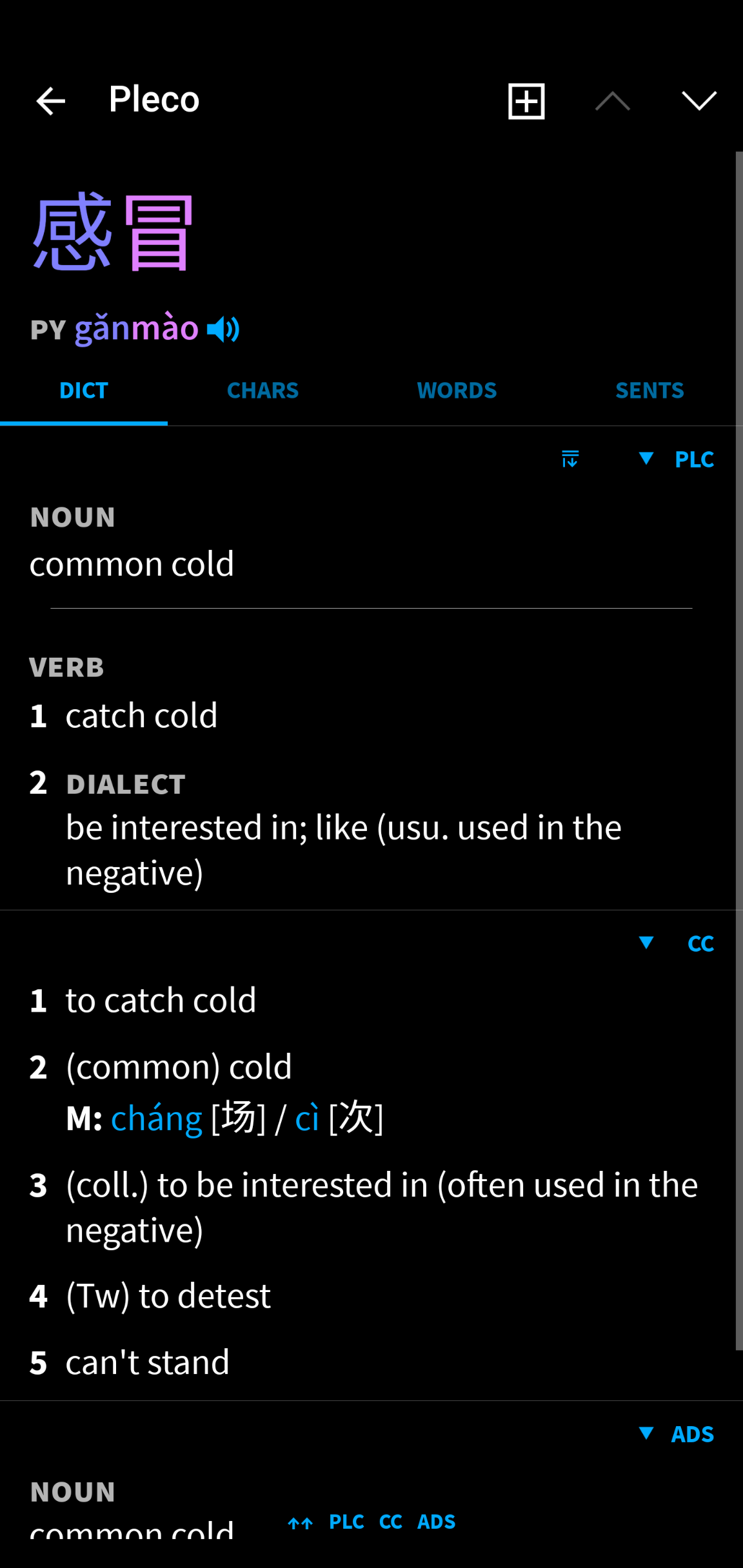This screenshot has width=743, height=1568.
Task: Switch to the WORDS tab
Action: click(x=457, y=391)
